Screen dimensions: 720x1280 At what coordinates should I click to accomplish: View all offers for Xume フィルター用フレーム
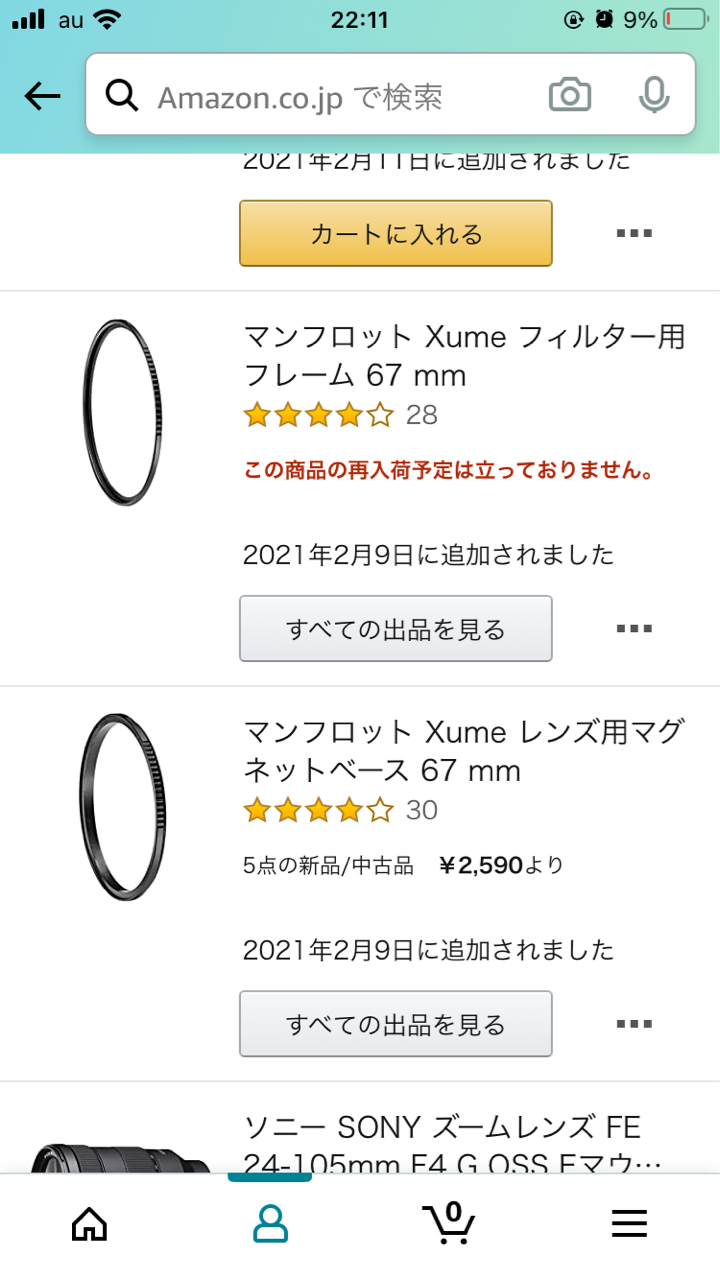click(x=396, y=629)
